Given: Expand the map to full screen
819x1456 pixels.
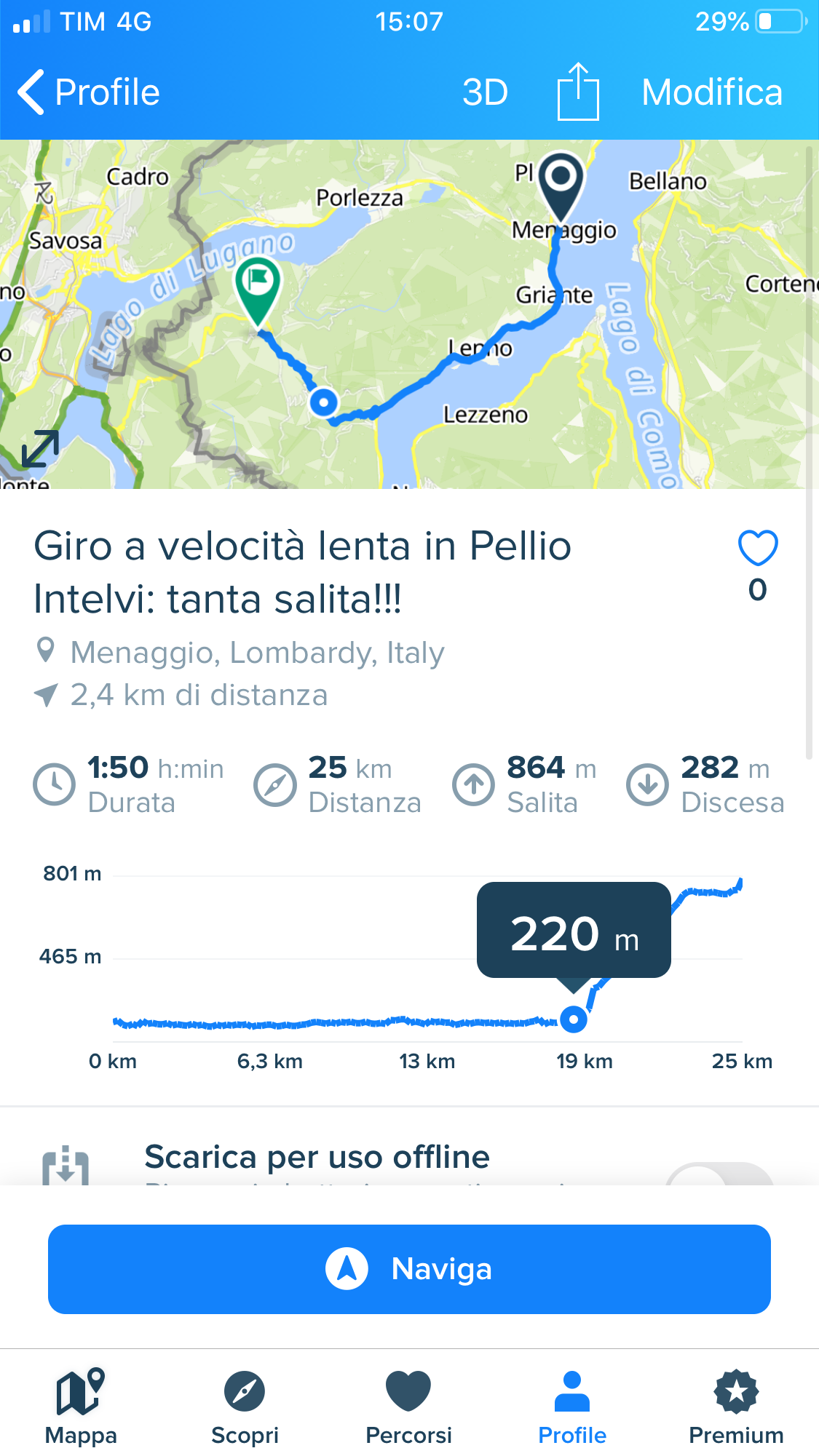Looking at the screenshot, I should point(40,448).
